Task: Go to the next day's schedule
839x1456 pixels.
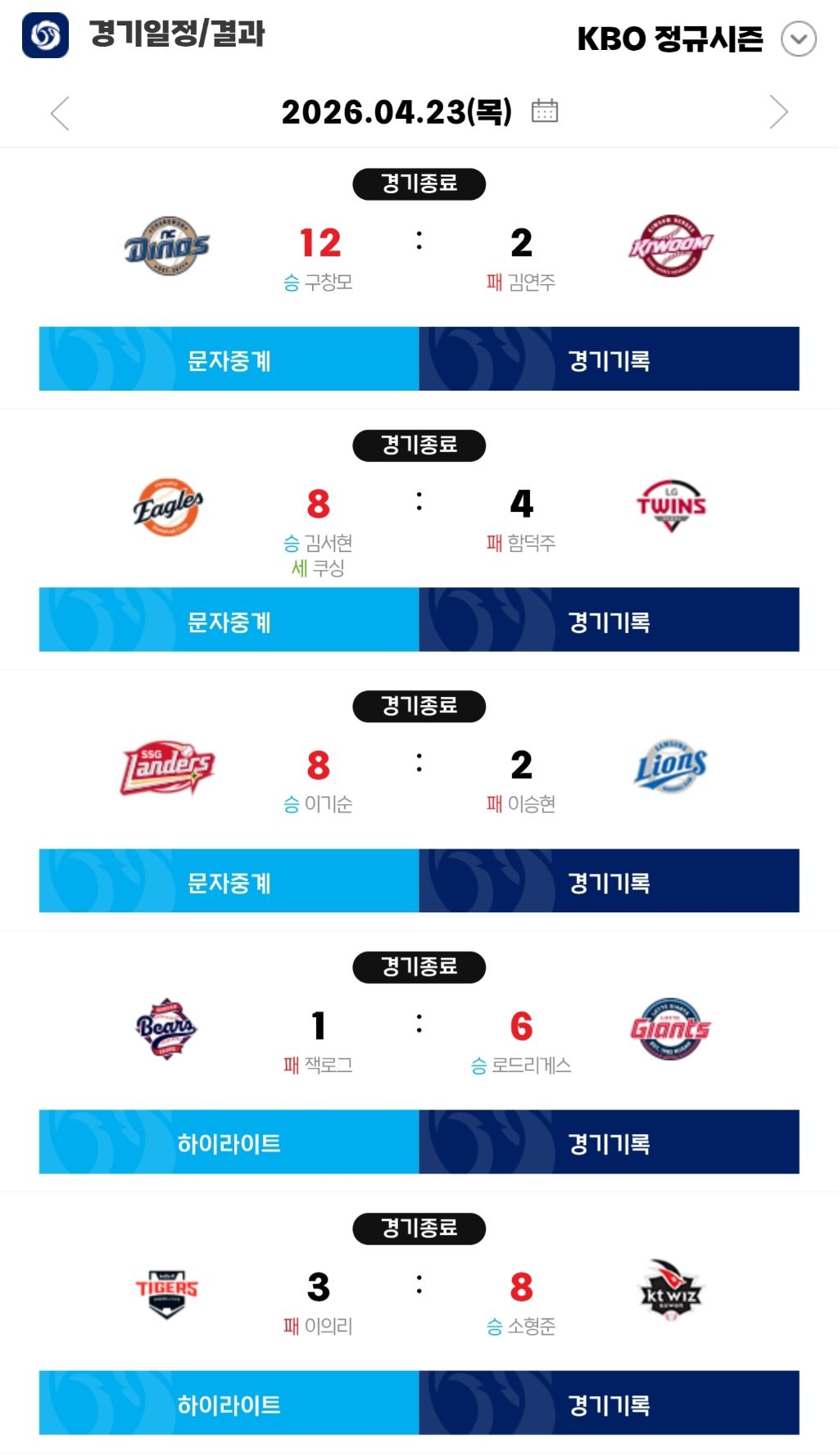Action: (x=778, y=112)
